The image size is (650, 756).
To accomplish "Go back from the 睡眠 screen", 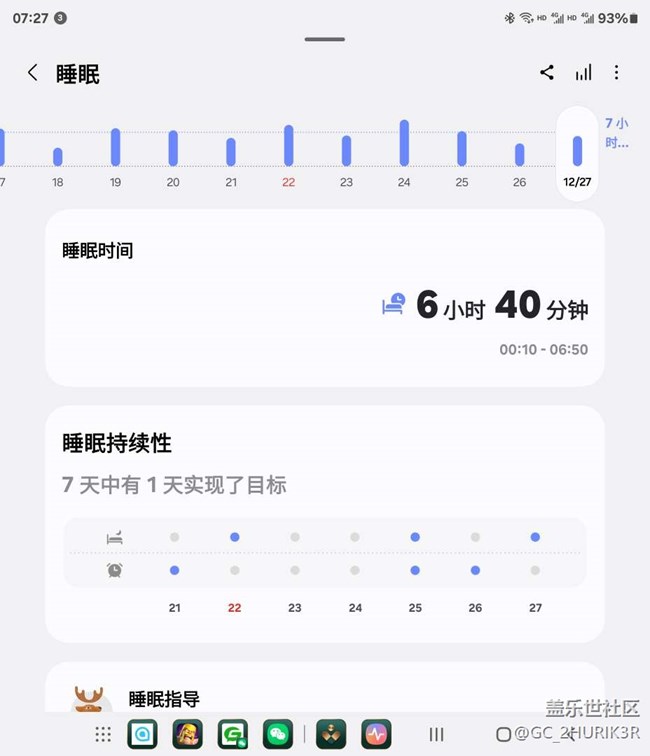I will 33,73.
